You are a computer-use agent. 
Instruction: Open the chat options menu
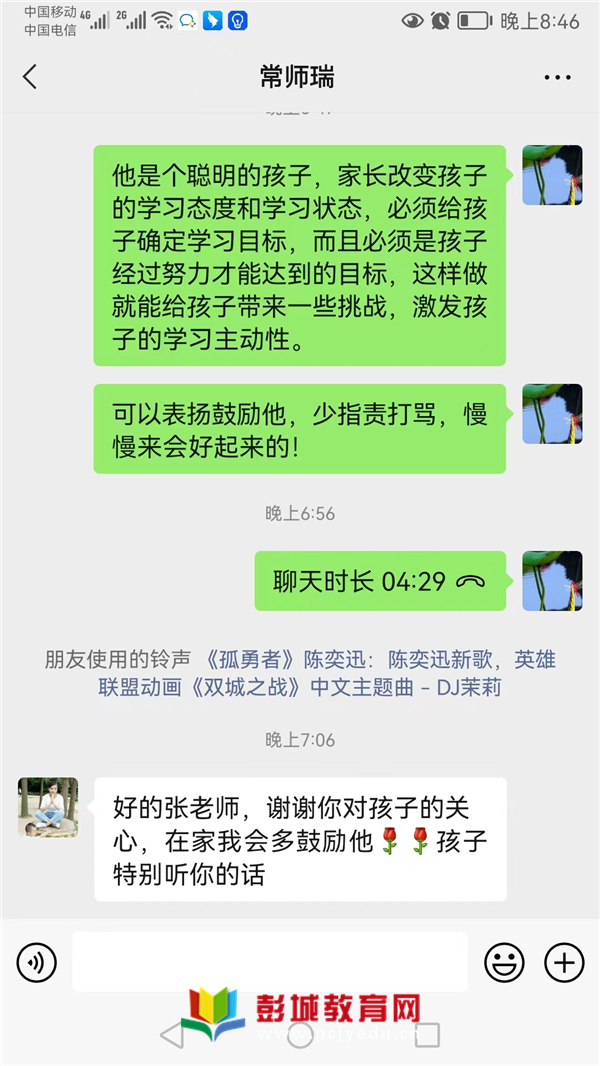[x=557, y=77]
